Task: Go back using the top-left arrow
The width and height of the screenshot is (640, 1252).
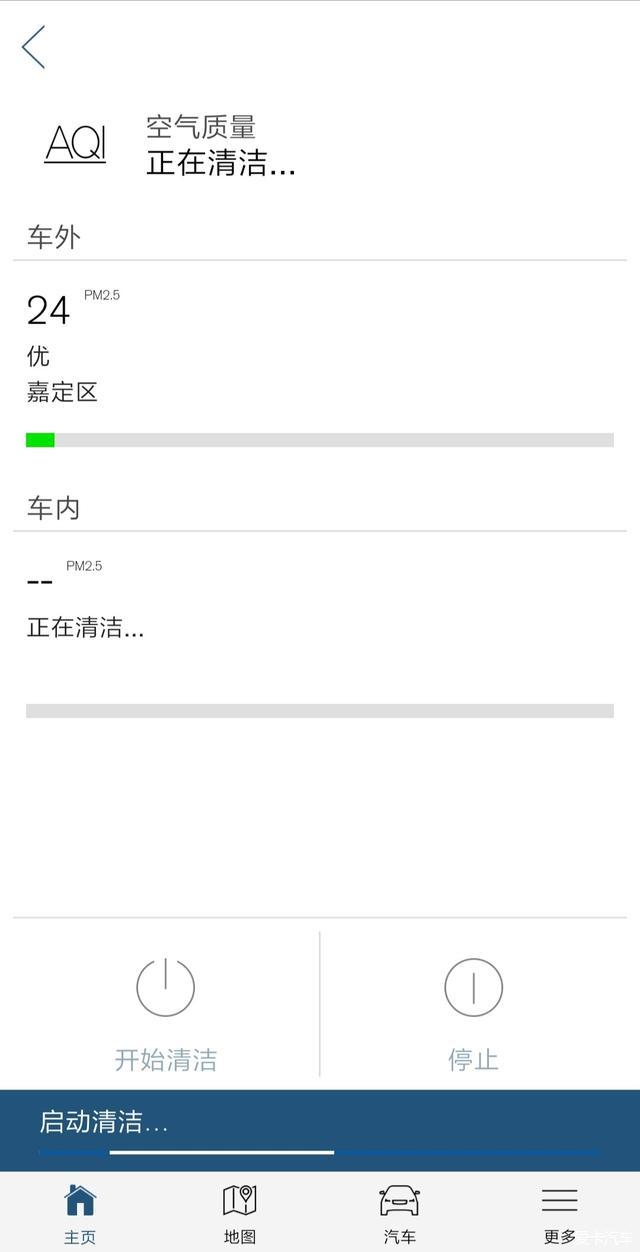Action: (33, 47)
